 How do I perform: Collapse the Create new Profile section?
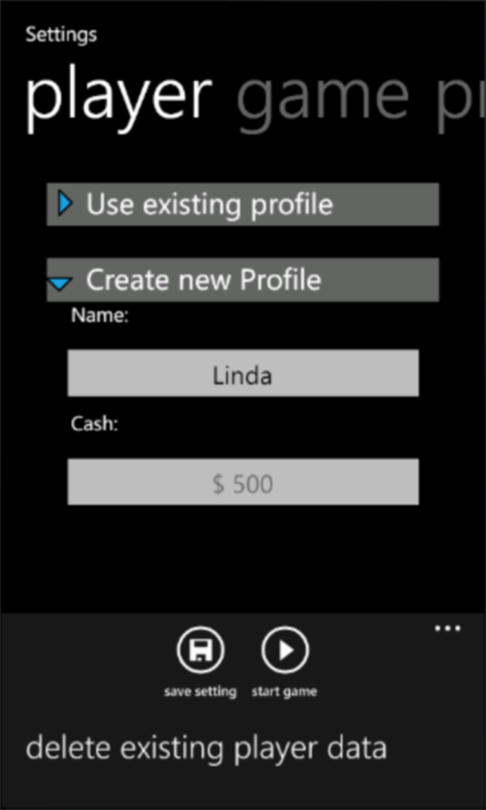(x=243, y=279)
